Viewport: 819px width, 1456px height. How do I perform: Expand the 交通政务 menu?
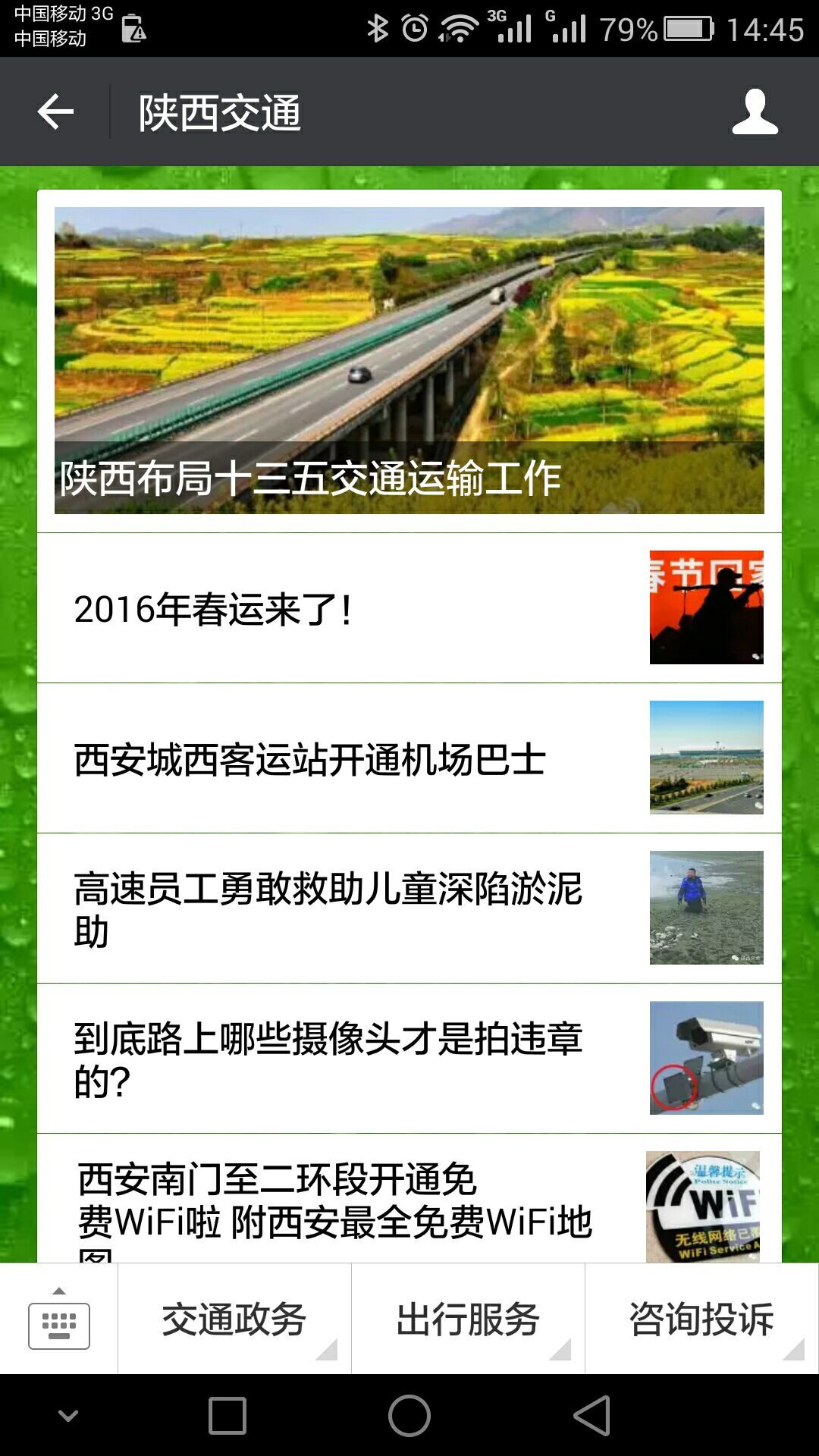[x=234, y=1319]
